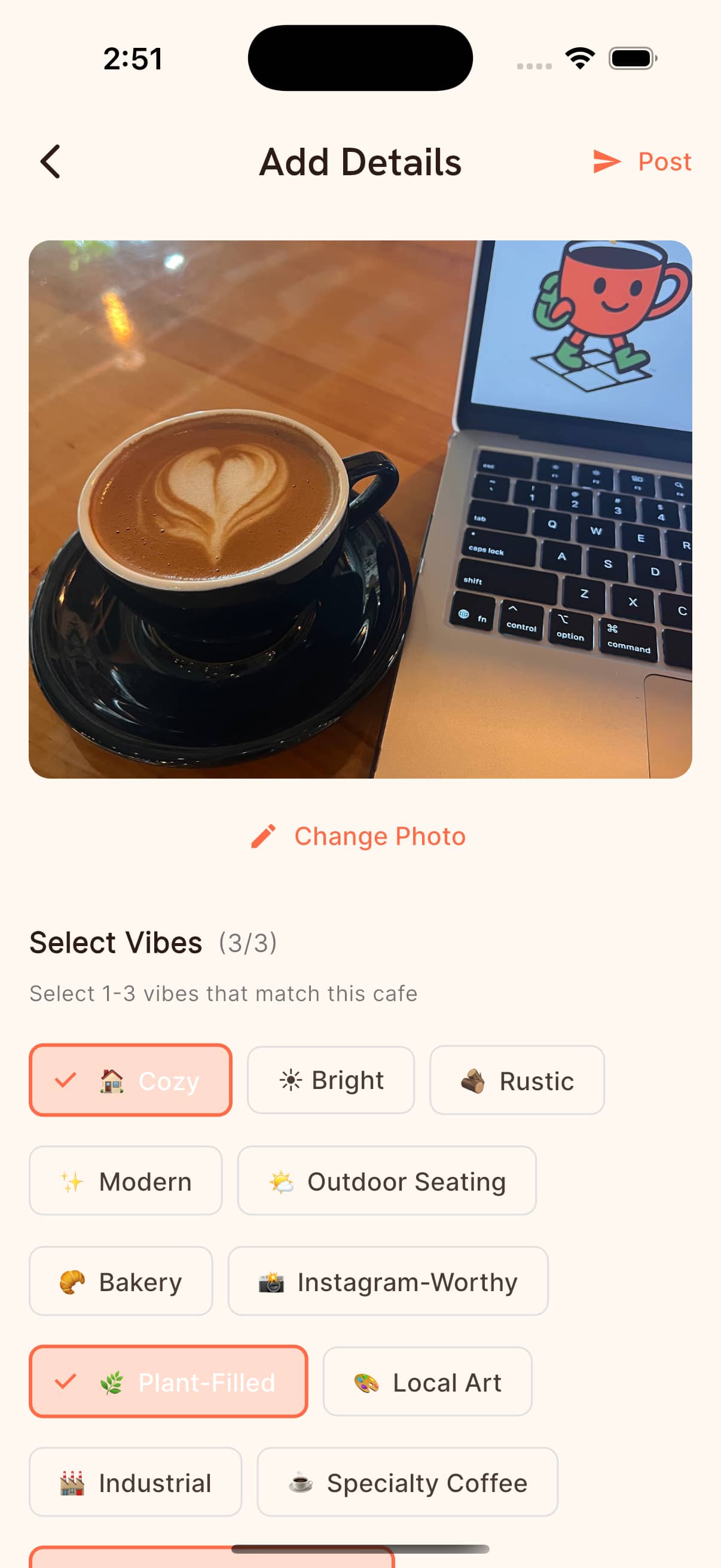The image size is (721, 1568).
Task: Deselect the Cozy vibe
Action: (x=130, y=1080)
